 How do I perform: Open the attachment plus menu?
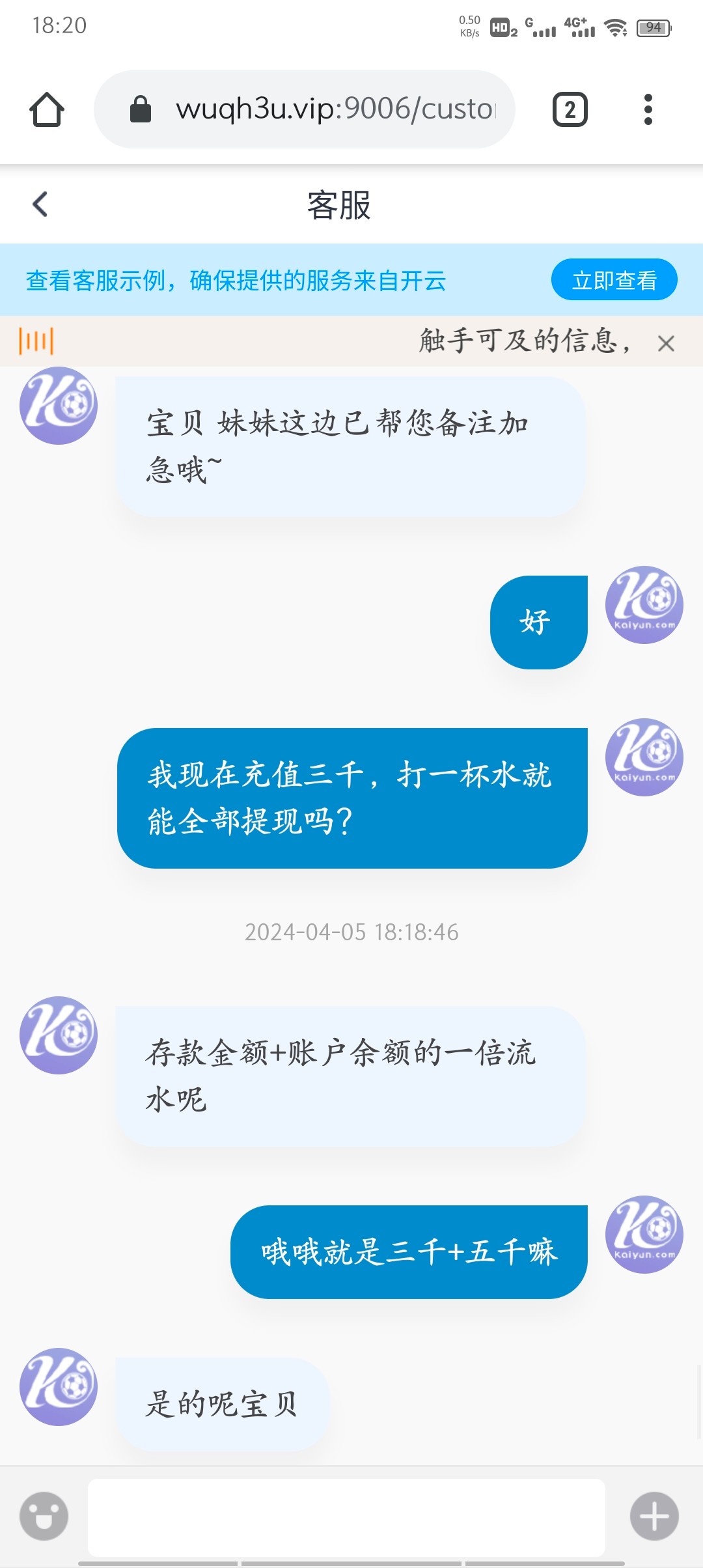[x=654, y=1515]
